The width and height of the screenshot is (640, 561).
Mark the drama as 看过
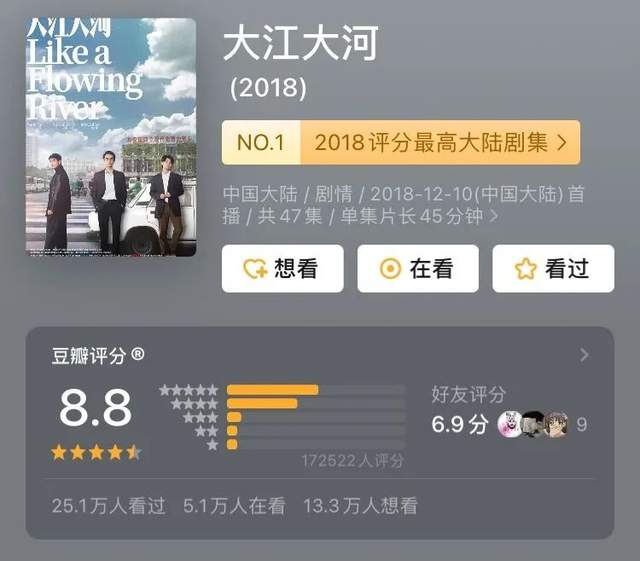(553, 268)
